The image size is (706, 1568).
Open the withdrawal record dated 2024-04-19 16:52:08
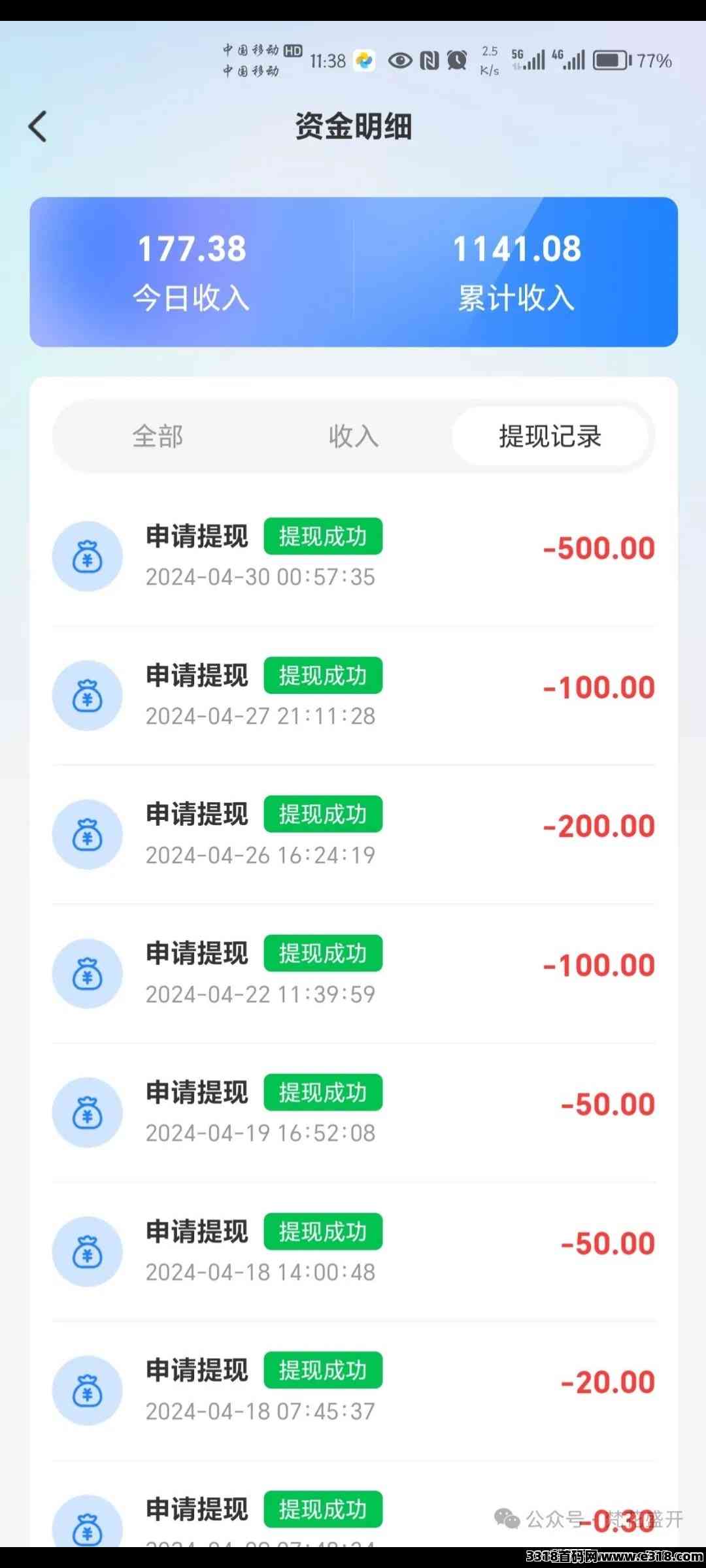tap(354, 1113)
